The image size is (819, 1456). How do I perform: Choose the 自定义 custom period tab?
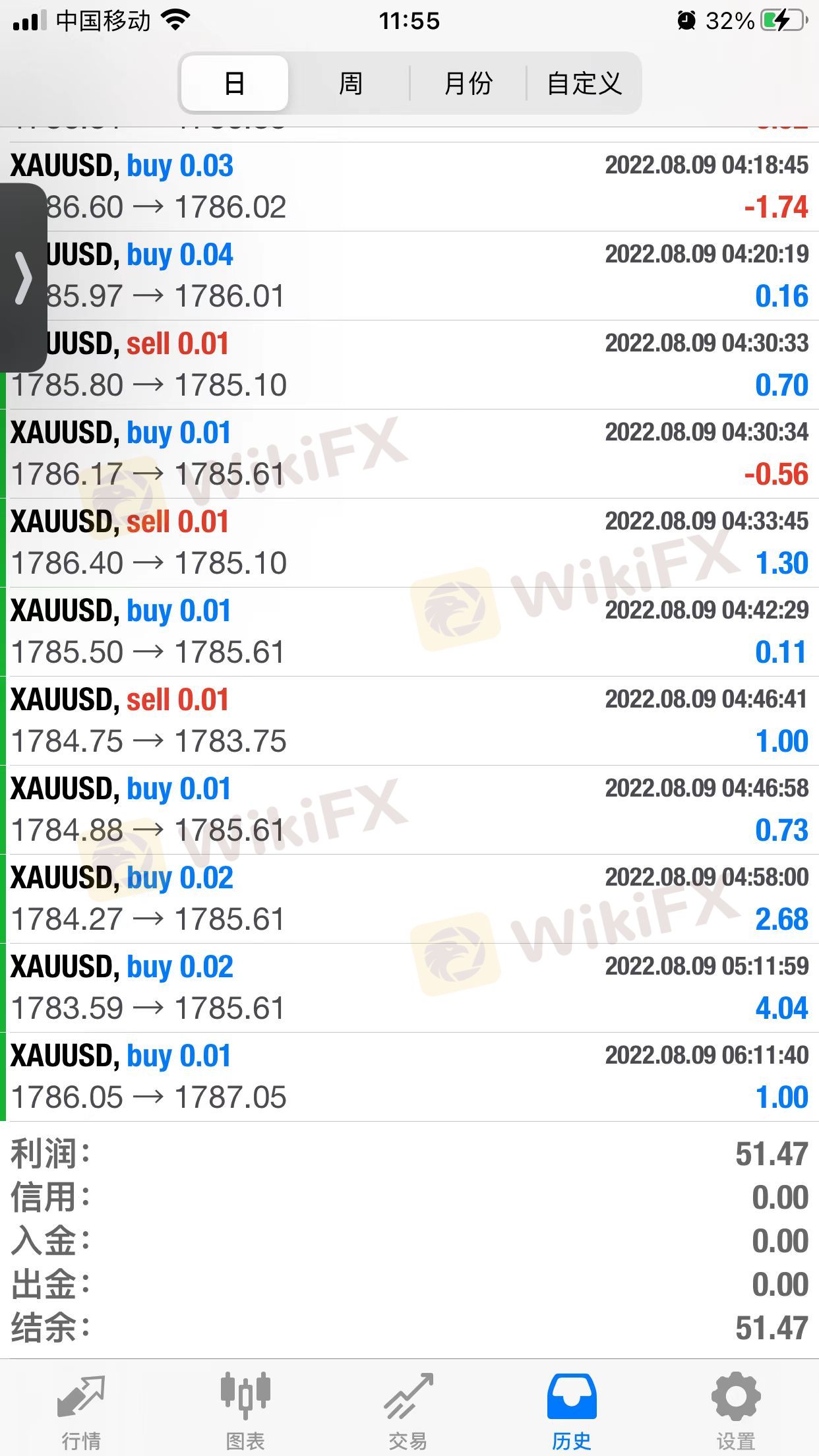pos(584,84)
